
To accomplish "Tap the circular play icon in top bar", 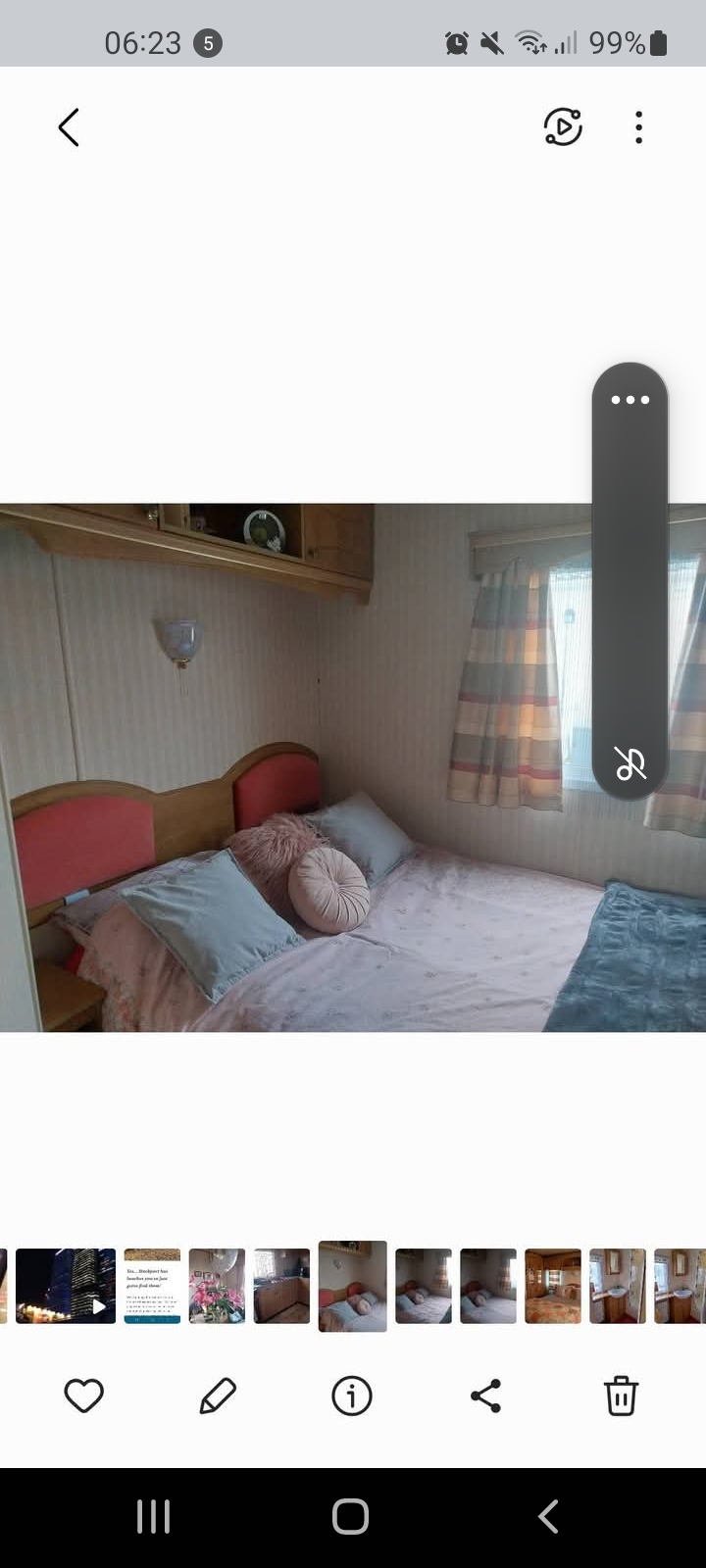I will pyautogui.click(x=563, y=127).
